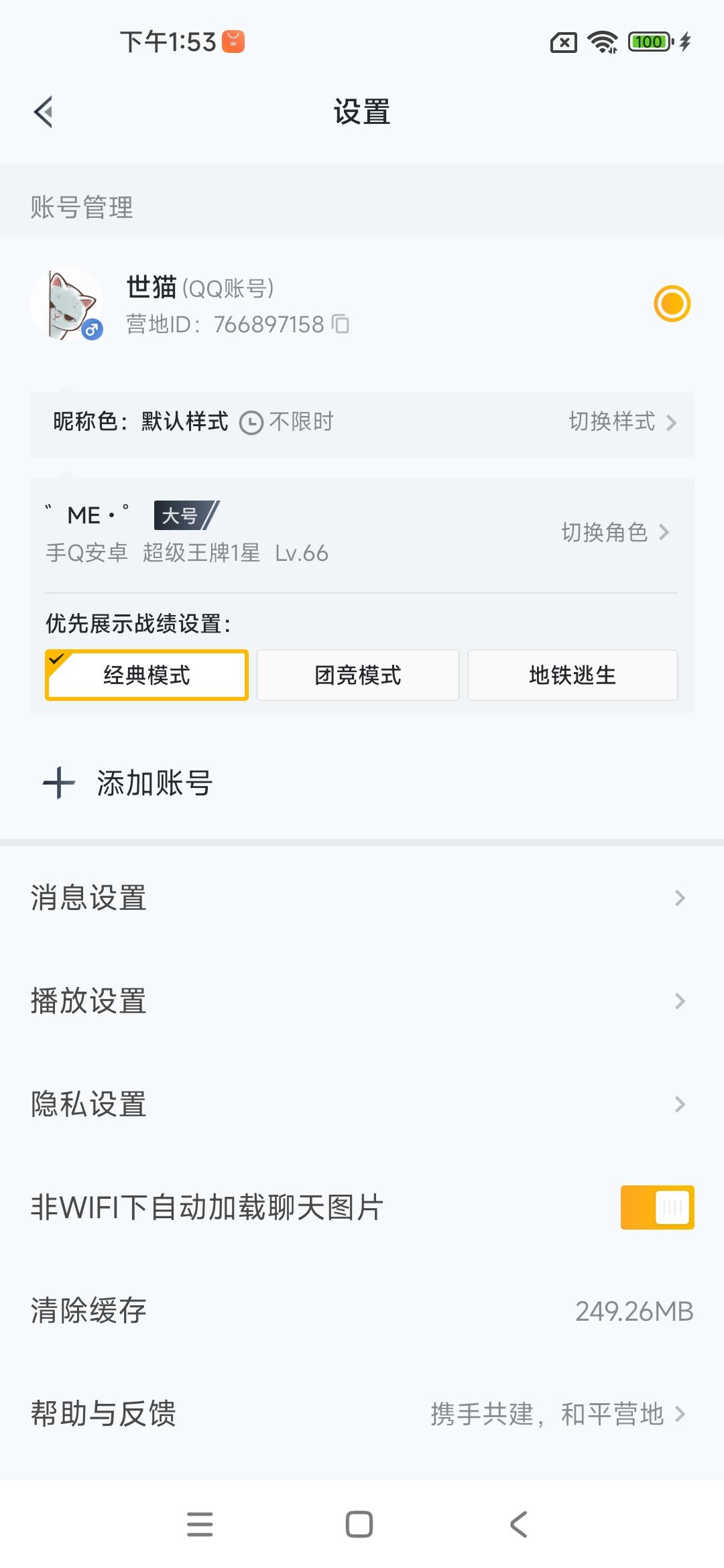Toggle 非WIFI下自动加载聊天图片 switch
Screen dimensions: 724x1568
point(657,1207)
